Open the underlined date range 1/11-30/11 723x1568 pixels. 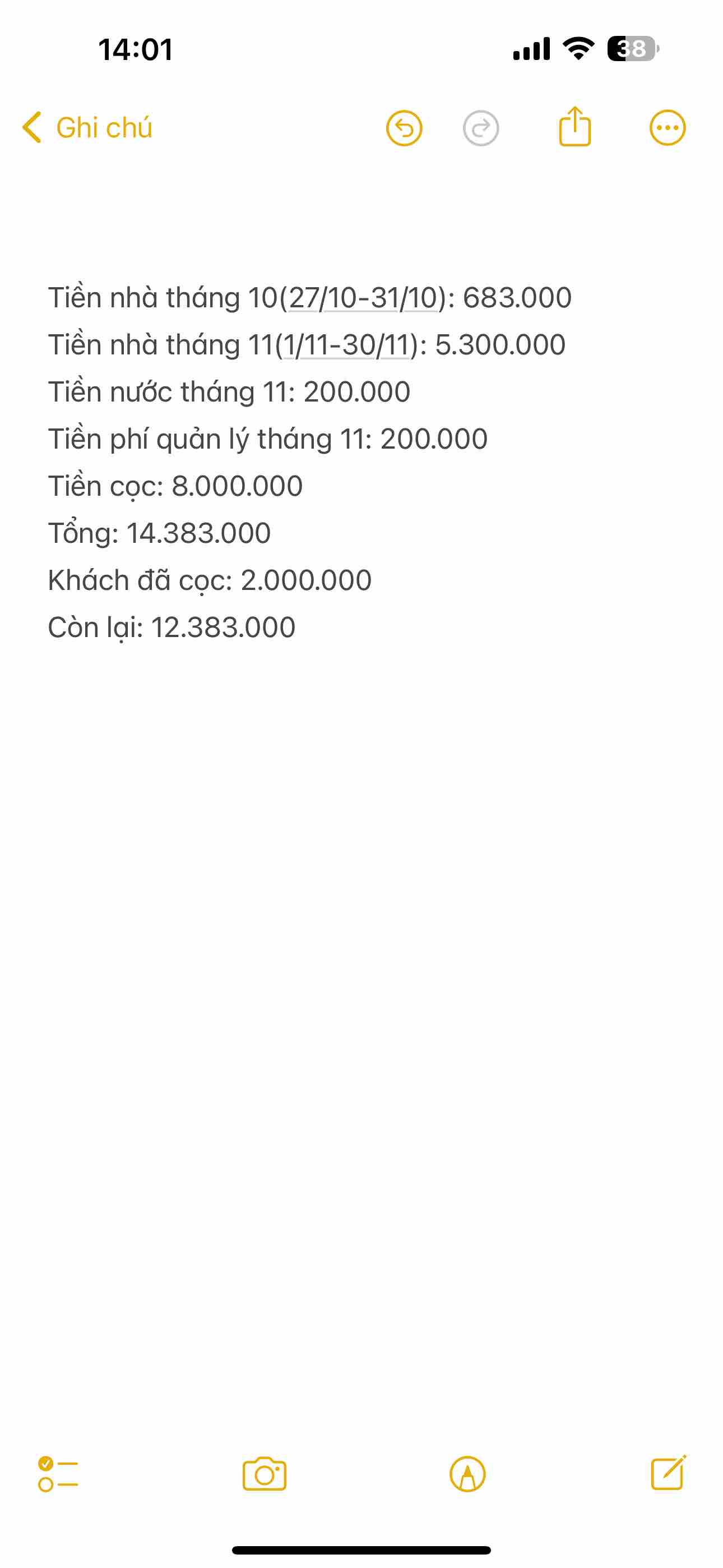point(346,345)
